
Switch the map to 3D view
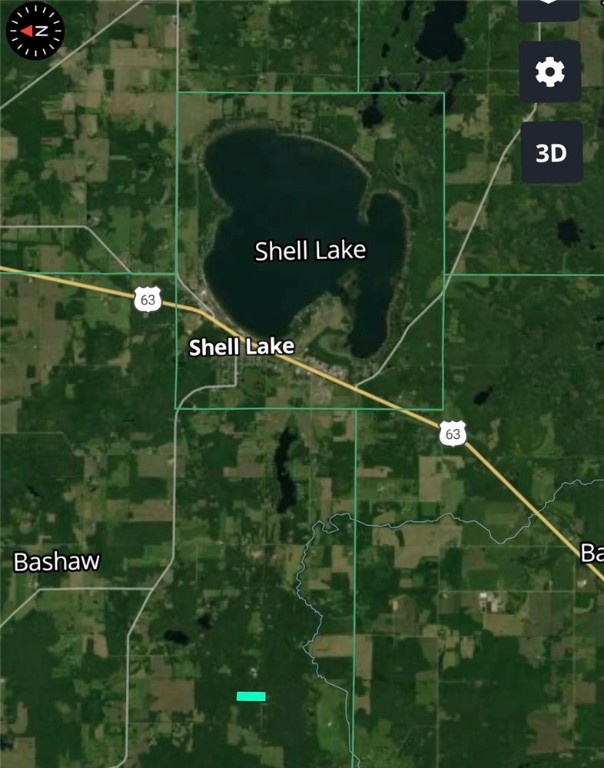[550, 153]
